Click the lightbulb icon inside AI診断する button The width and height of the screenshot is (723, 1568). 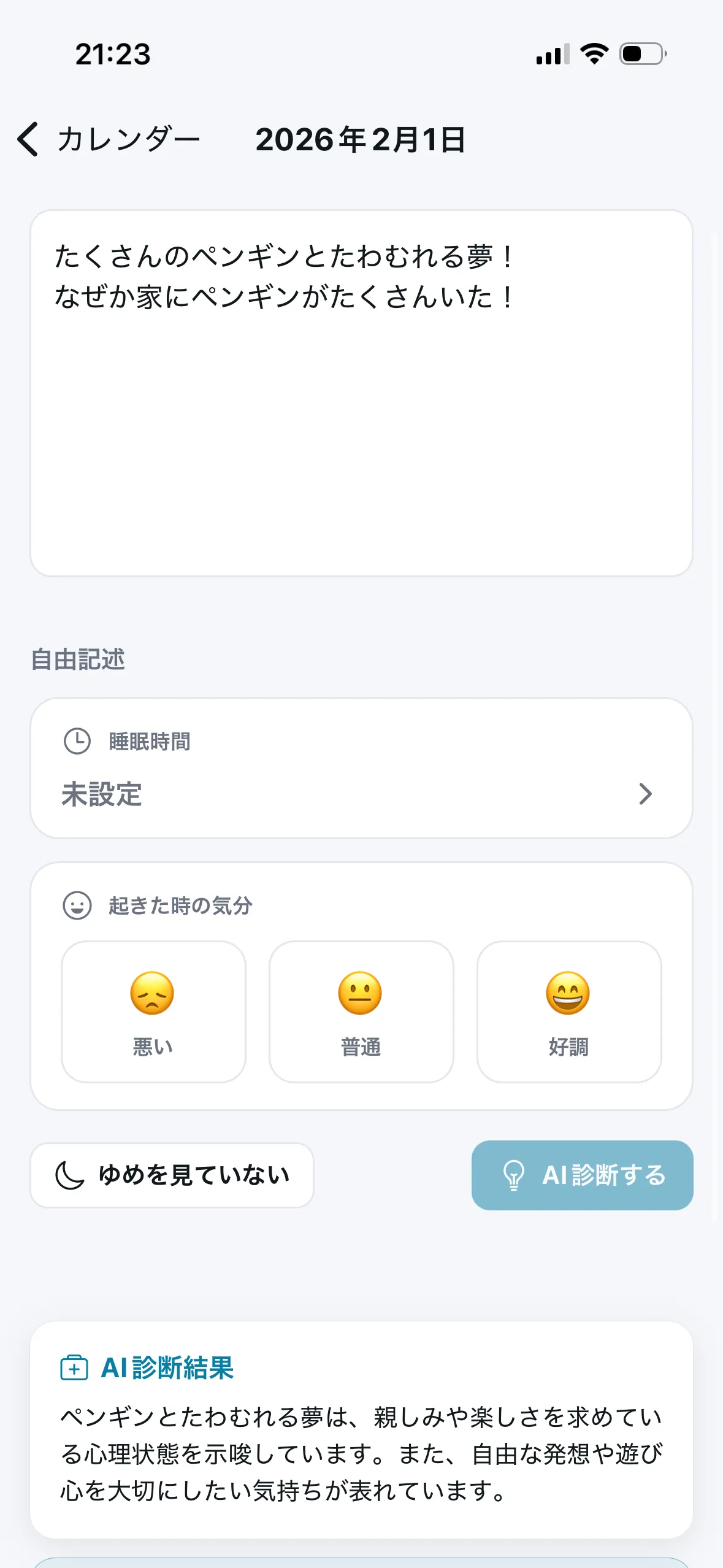(x=513, y=1175)
